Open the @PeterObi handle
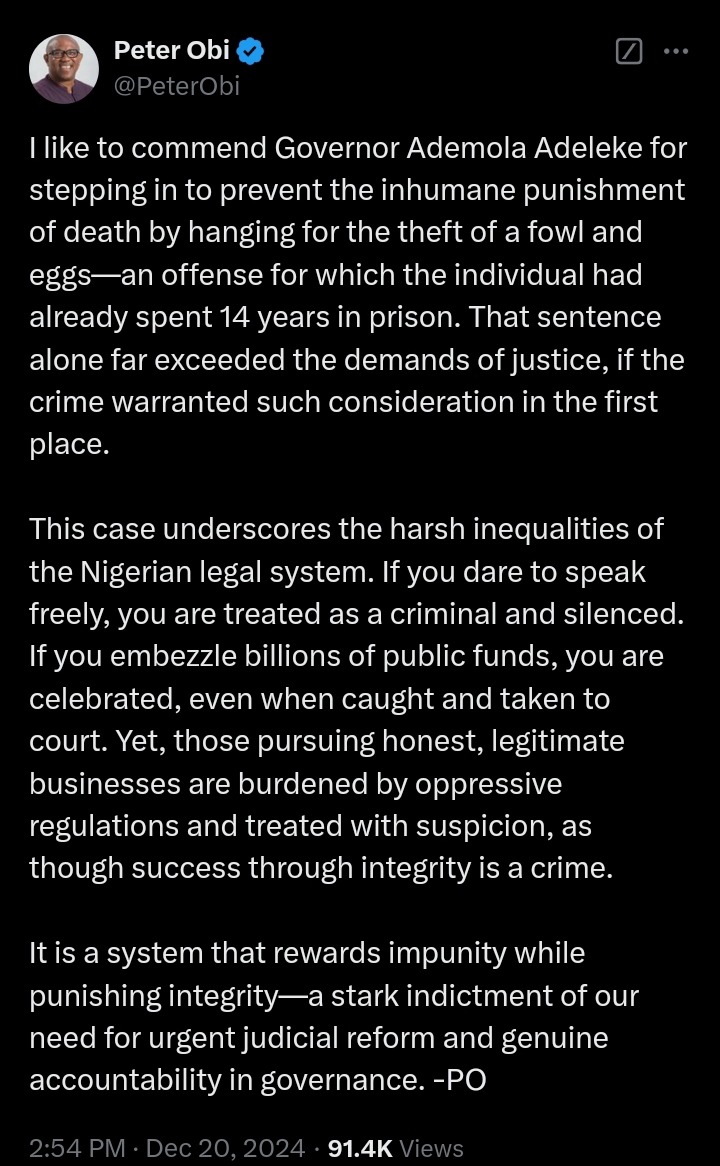 [x=176, y=86]
